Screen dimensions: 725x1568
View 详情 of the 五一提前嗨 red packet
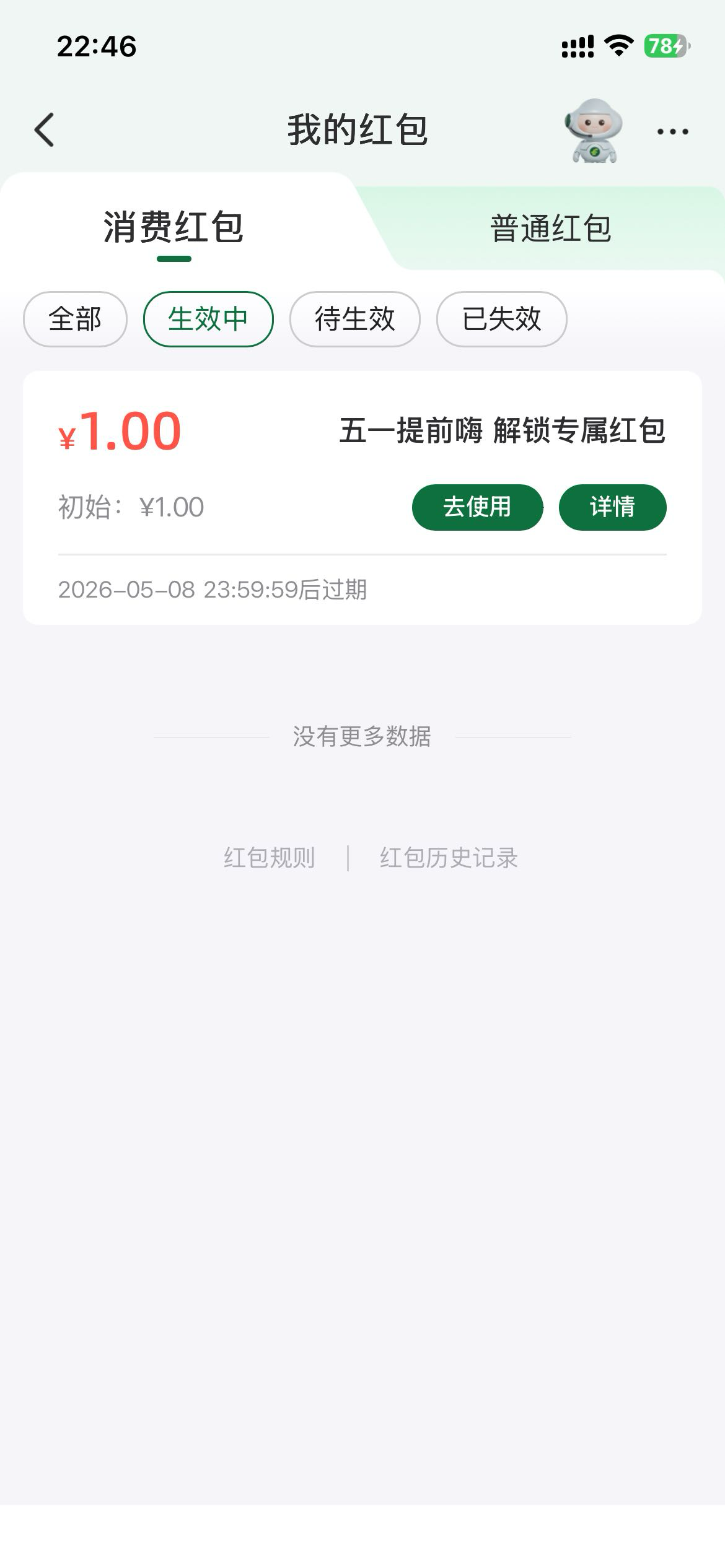coord(612,507)
